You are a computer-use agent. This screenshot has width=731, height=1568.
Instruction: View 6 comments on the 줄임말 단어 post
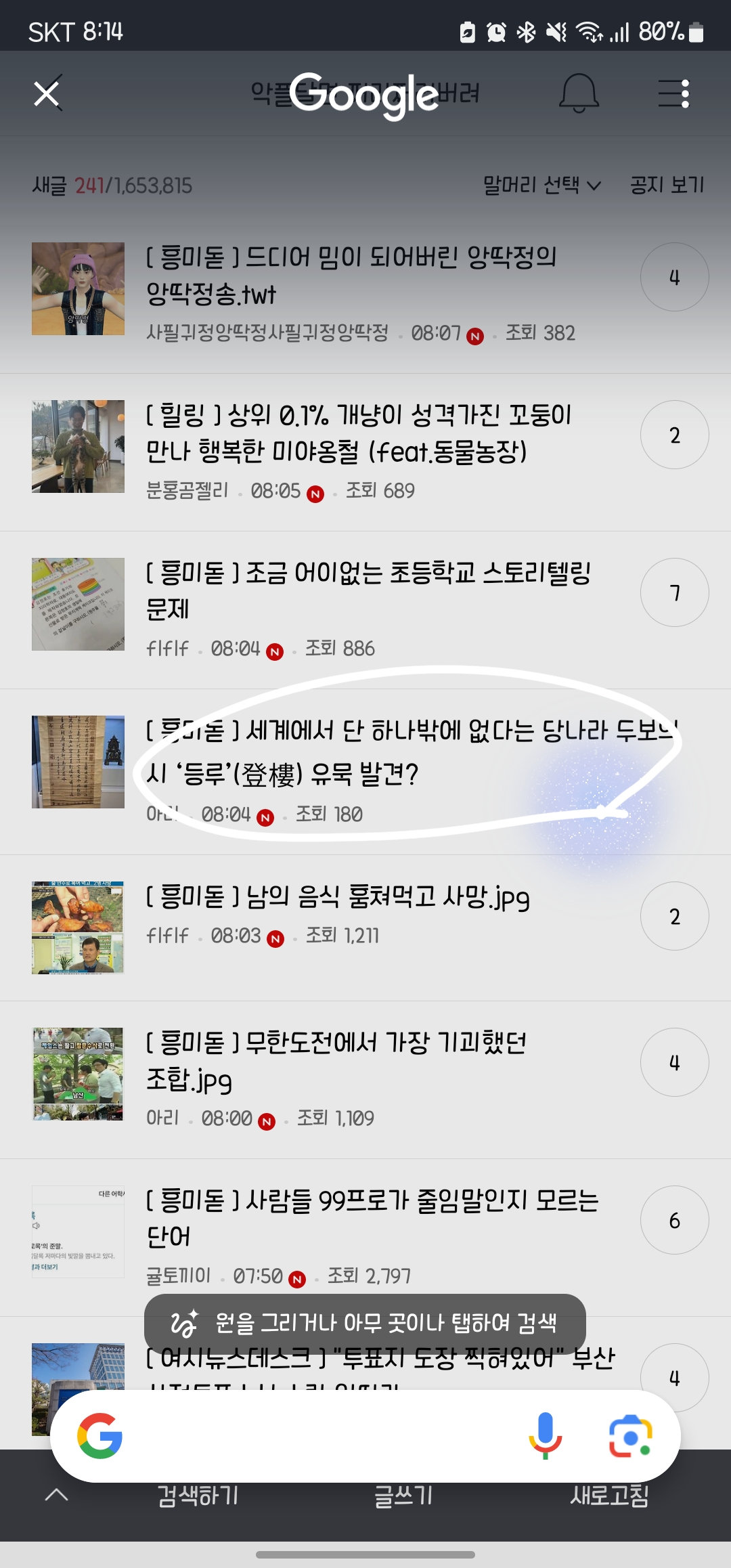(674, 1220)
